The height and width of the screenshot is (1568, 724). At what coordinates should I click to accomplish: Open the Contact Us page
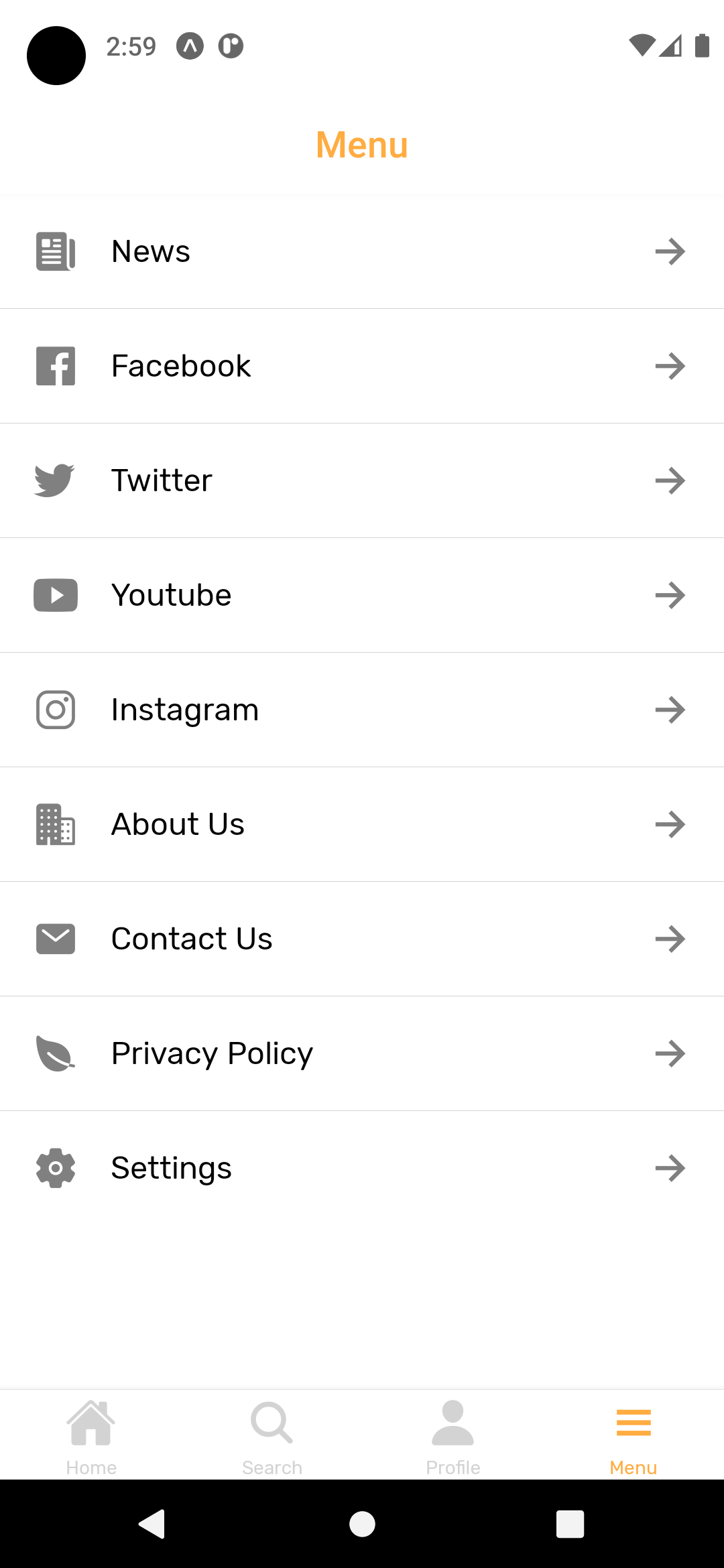click(362, 938)
